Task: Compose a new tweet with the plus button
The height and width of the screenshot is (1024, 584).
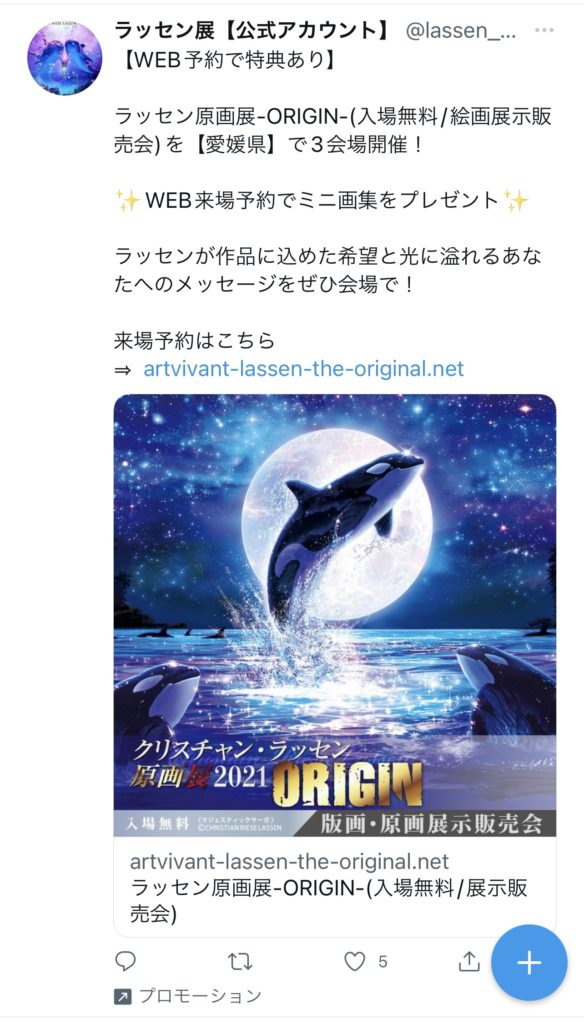Action: click(x=529, y=963)
